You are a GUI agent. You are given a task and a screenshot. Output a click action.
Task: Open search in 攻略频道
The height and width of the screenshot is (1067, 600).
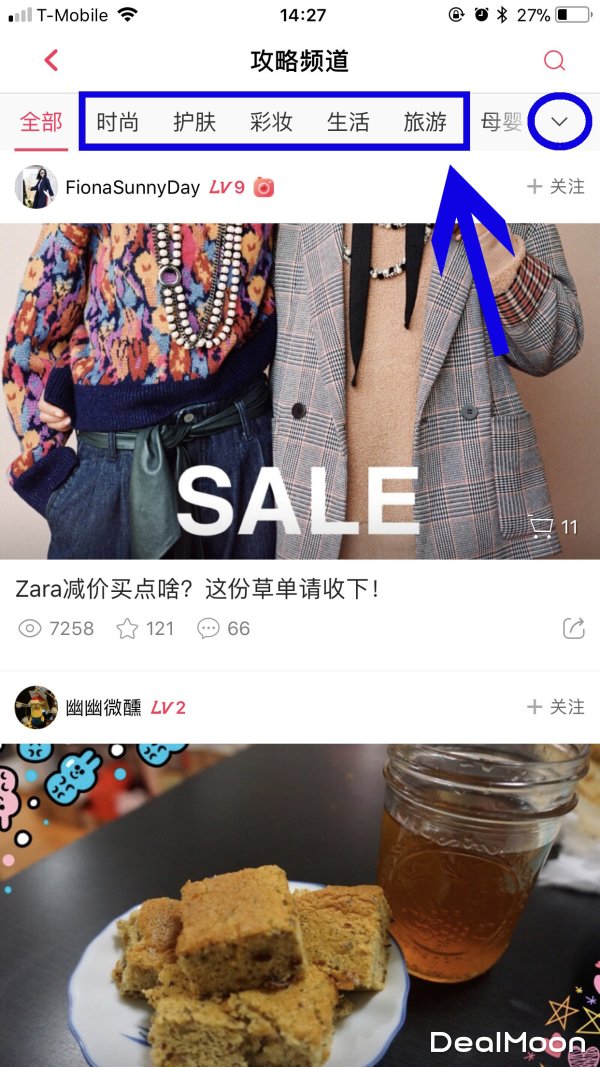pos(554,61)
